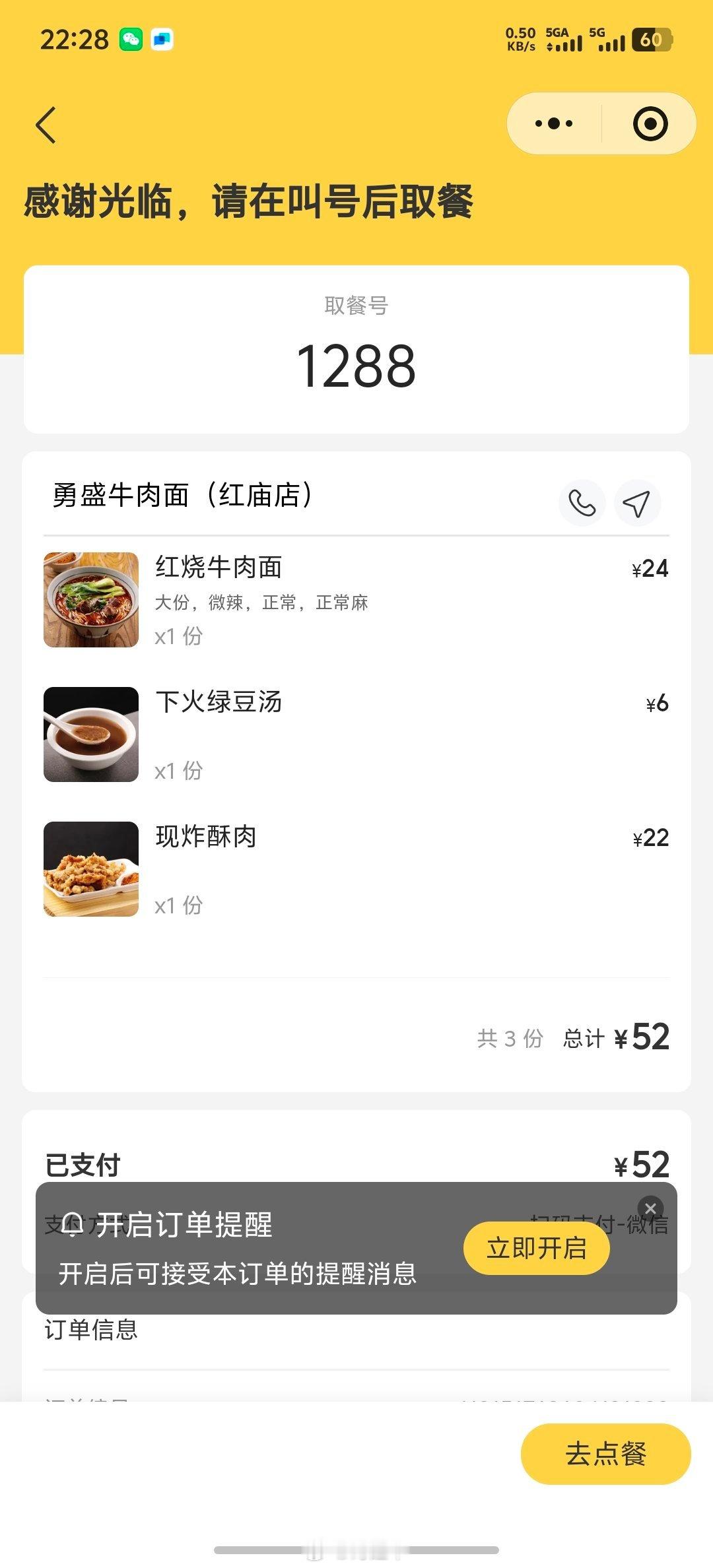The width and height of the screenshot is (713, 1568).
Task: Call the restaurant via the phone icon
Action: click(582, 504)
